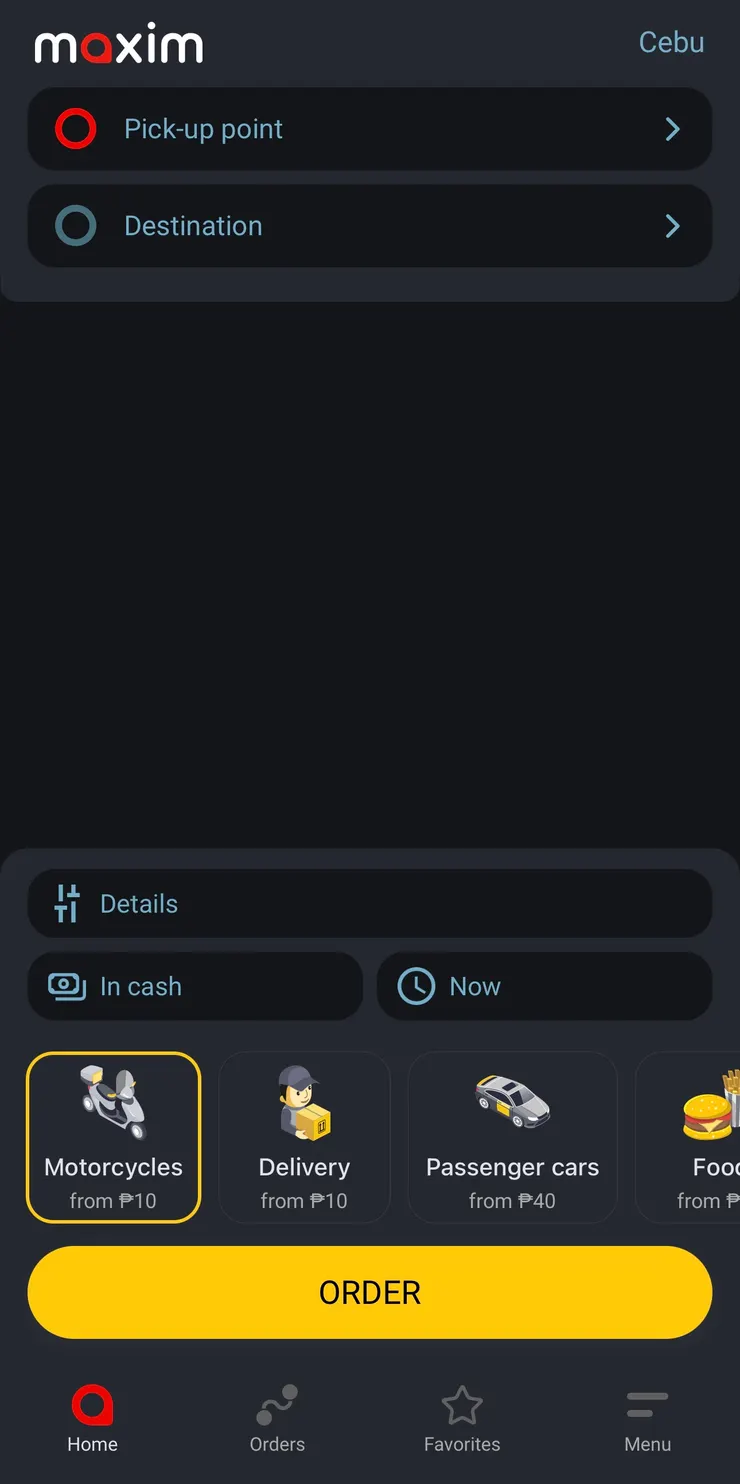Viewport: 740px width, 1484px height.
Task: Tap the yellow ORDER button
Action: coord(369,1292)
